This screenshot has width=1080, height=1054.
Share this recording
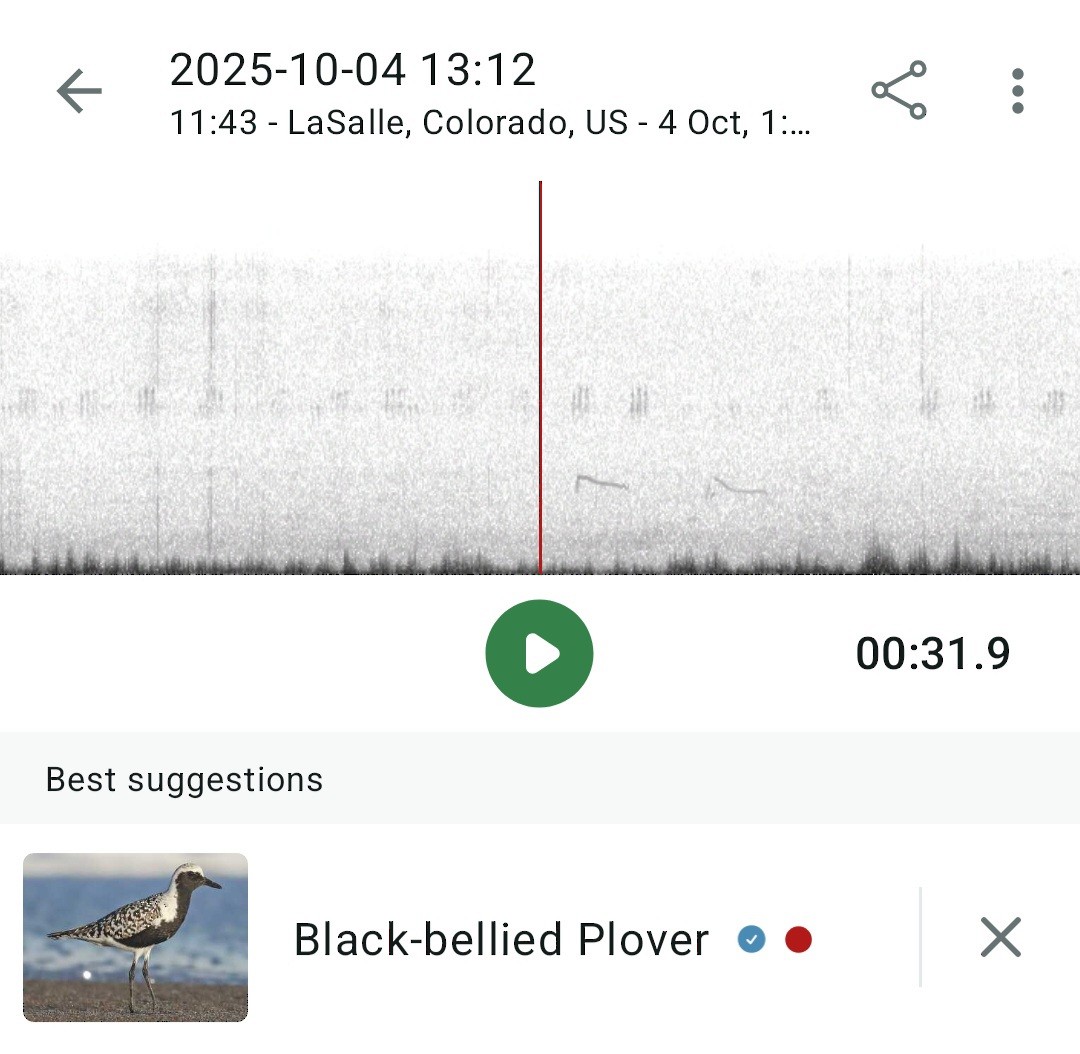pos(898,91)
